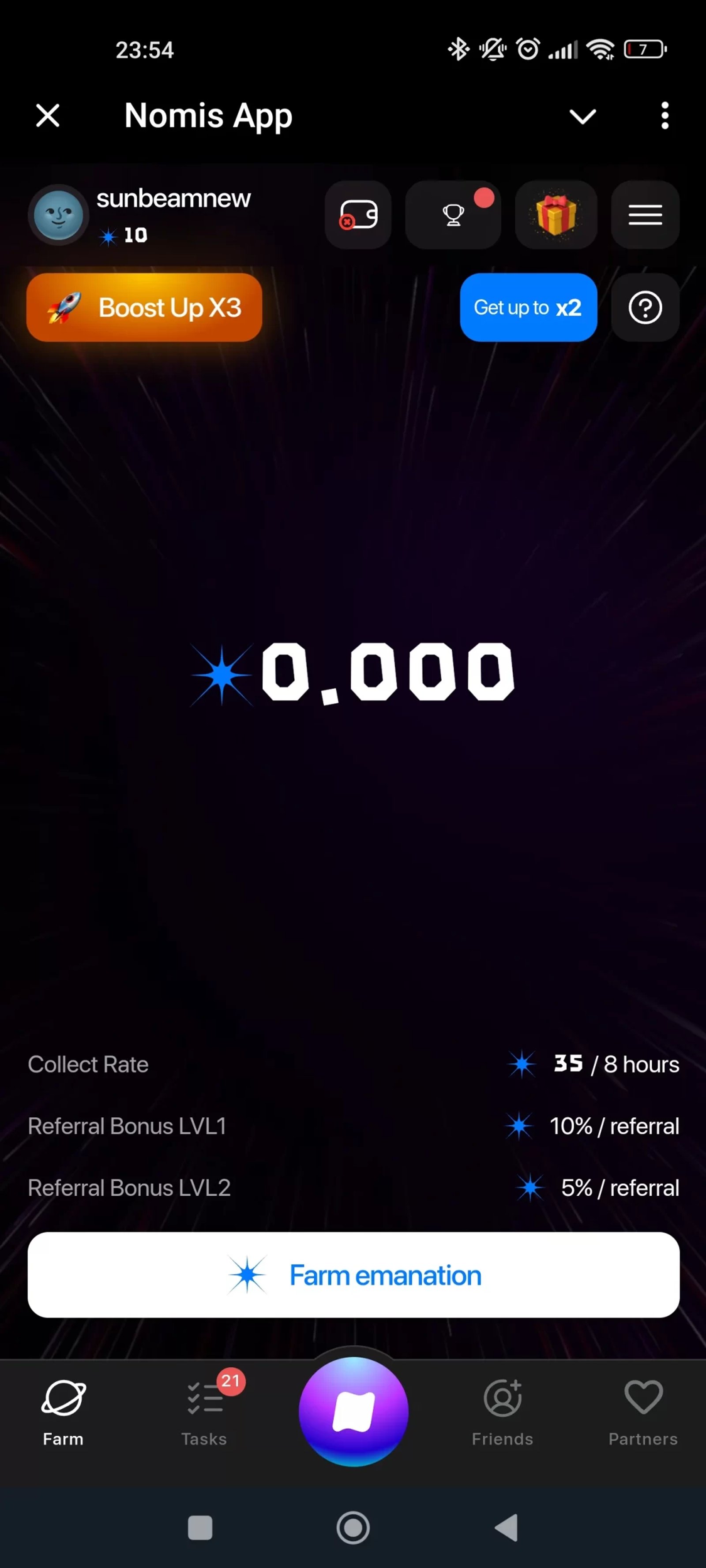Switch to the Farm tab
706x1568 pixels.
click(64, 1412)
